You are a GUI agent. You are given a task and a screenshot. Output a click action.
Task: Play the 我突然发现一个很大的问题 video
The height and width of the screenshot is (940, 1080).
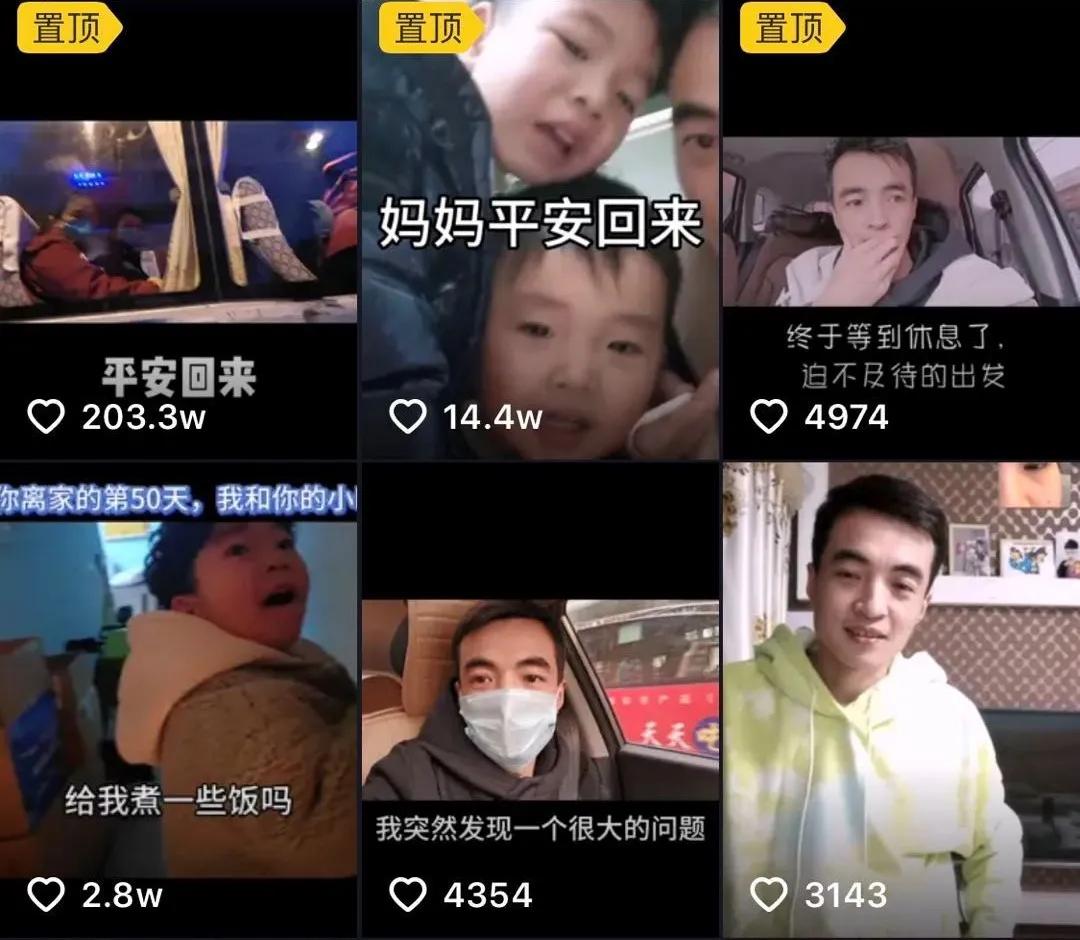(x=541, y=700)
